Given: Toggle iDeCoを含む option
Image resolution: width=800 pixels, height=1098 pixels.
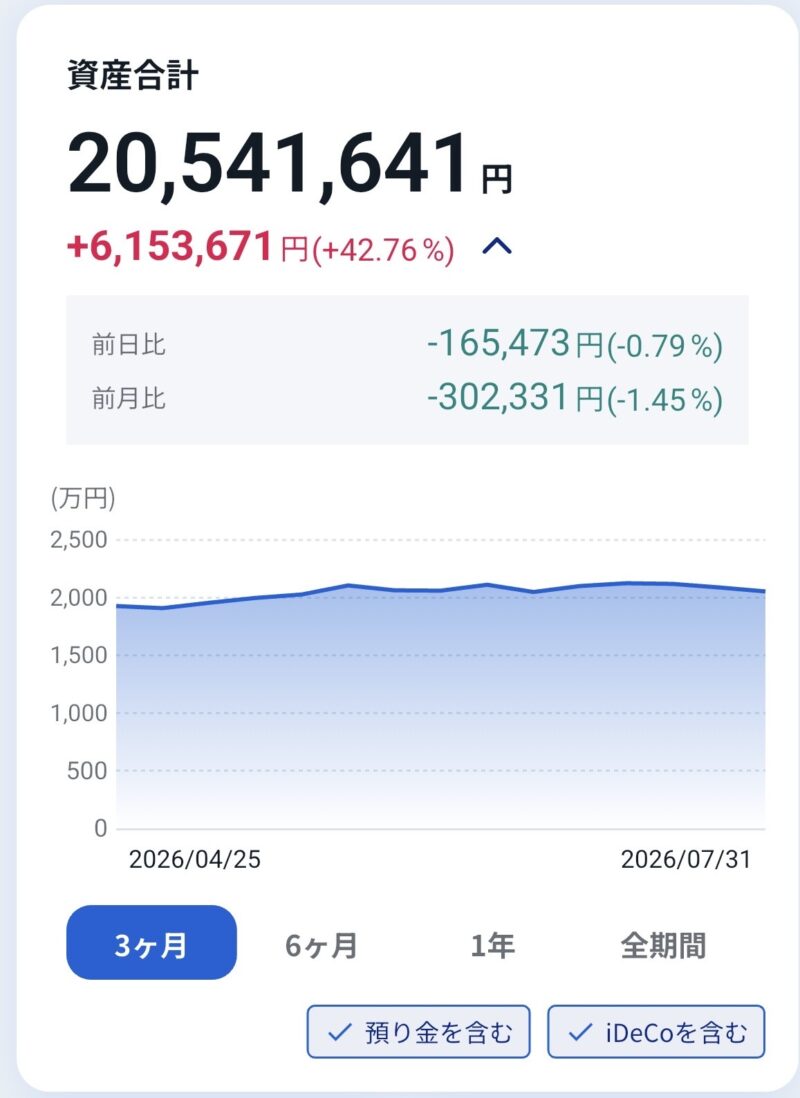Looking at the screenshot, I should 656,1031.
